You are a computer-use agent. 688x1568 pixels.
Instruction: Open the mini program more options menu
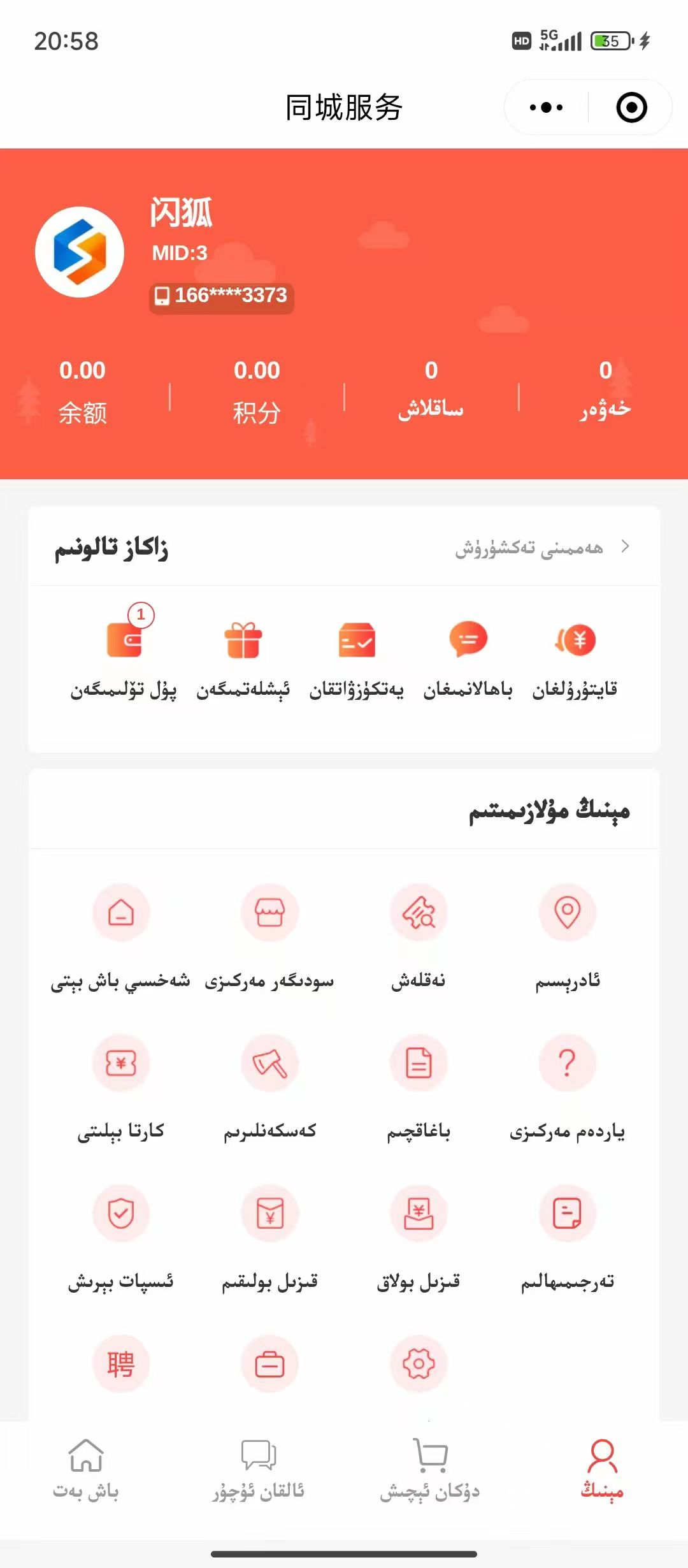[x=546, y=107]
